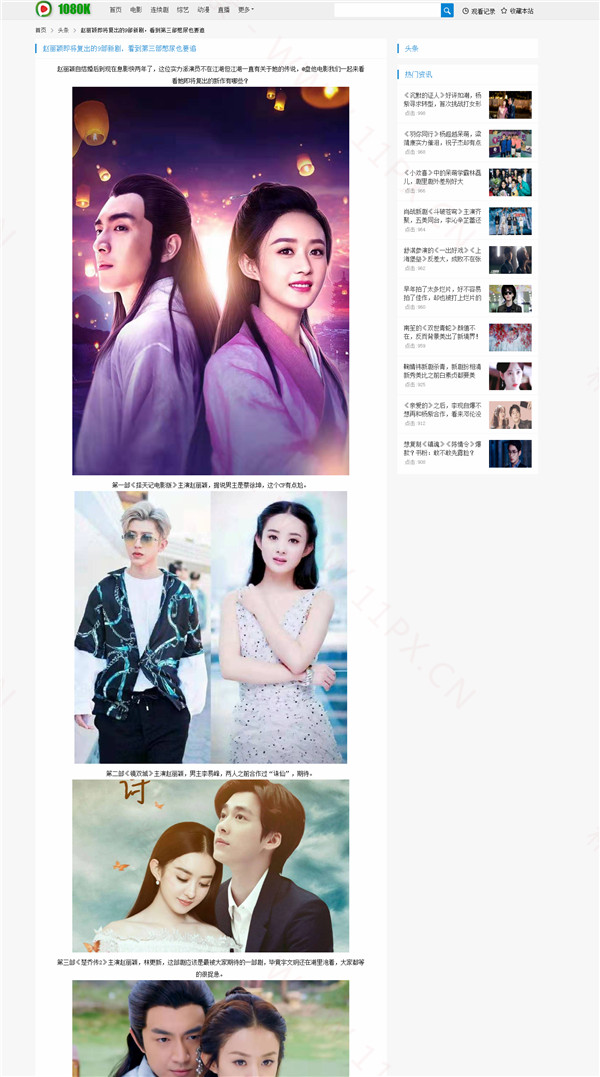Image resolution: width=600 pixels, height=1077 pixels.
Task: Expand the 更多 dropdown menu
Action: click(246, 10)
